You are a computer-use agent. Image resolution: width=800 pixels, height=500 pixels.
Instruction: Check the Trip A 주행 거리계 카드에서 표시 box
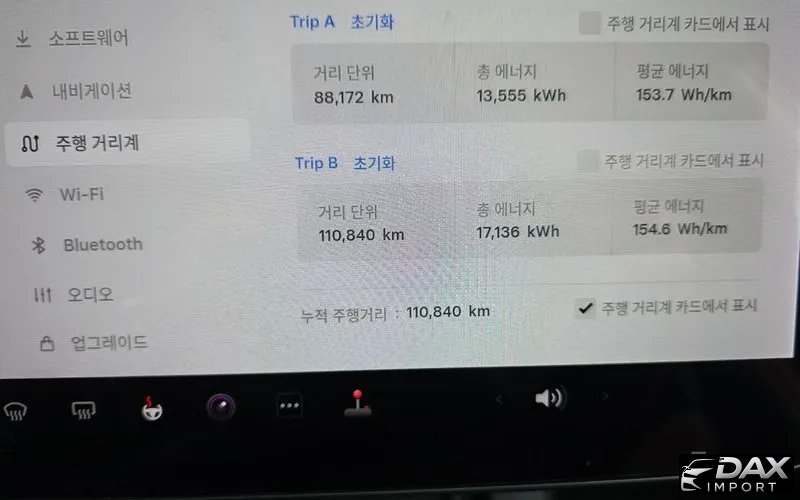click(x=590, y=23)
